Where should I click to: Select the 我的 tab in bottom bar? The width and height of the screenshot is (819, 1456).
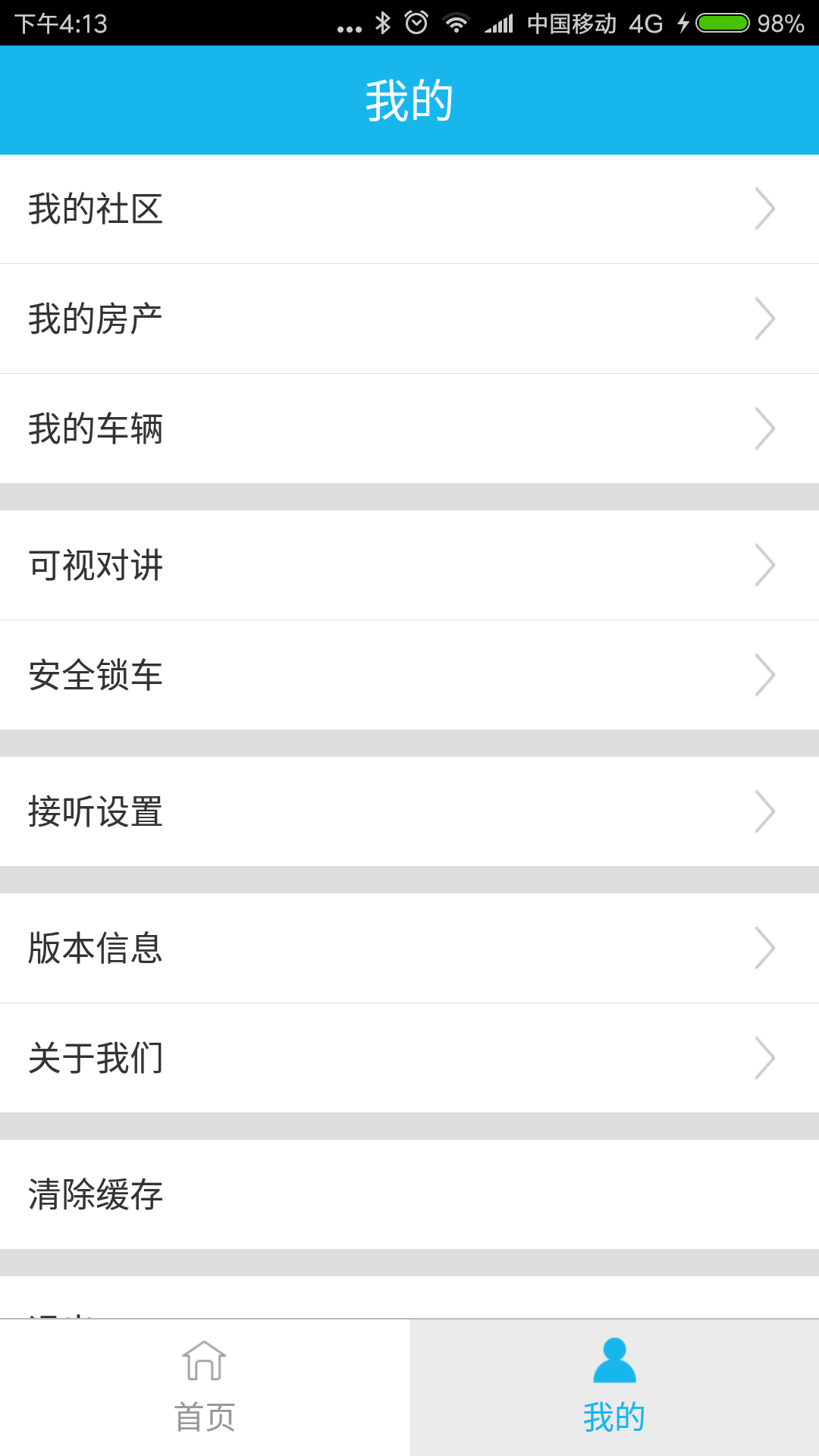point(614,1388)
